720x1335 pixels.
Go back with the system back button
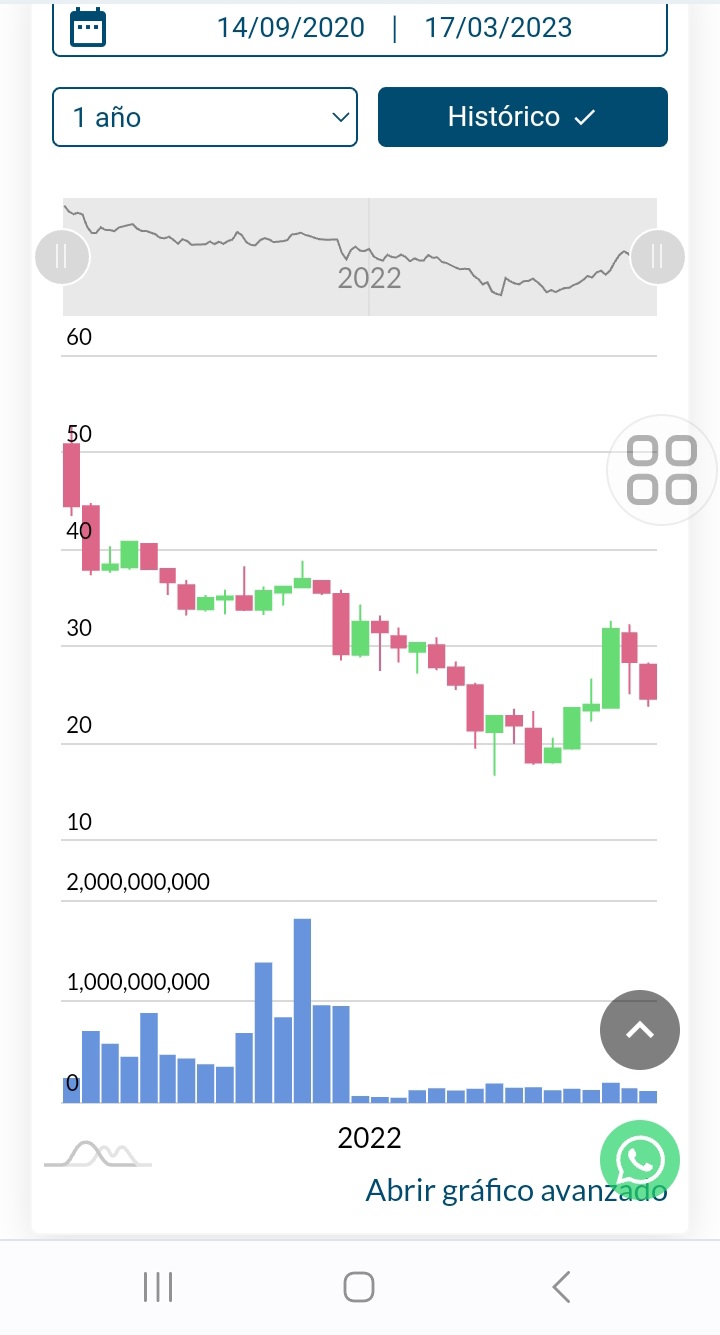[x=562, y=1287]
